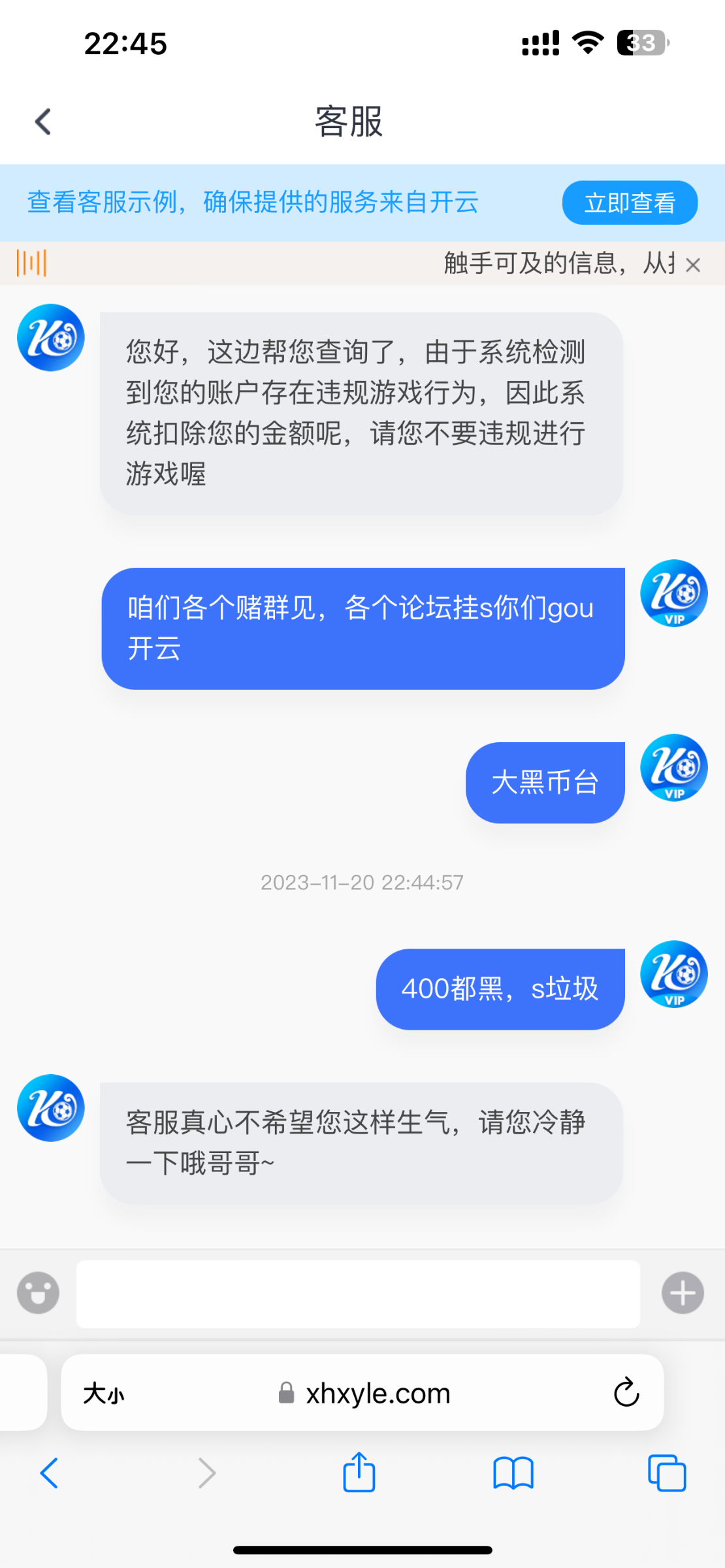Dismiss the announcement banner with the × icon
This screenshot has width=725, height=1568.
(x=694, y=264)
